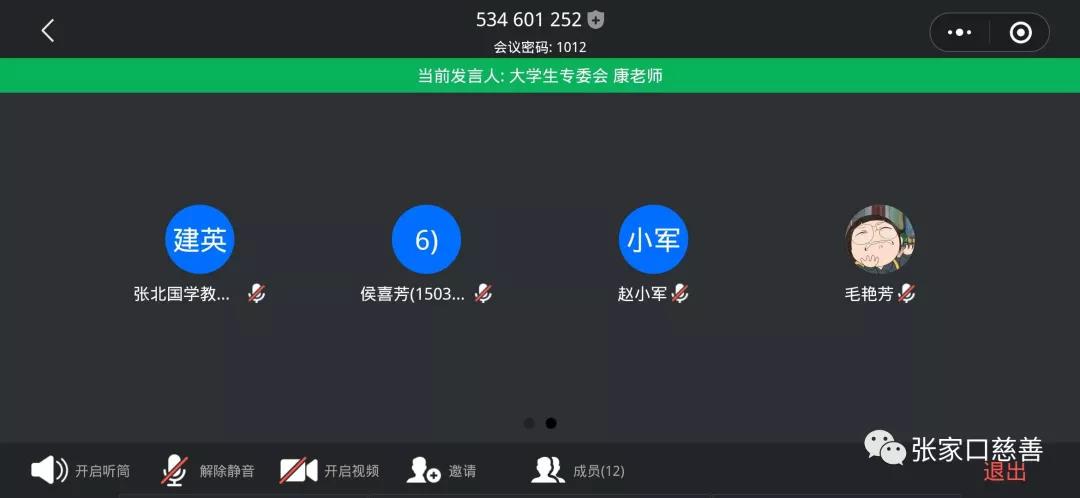Open the three-dot mini program menu
Screen dimensions: 1080x498
[x=959, y=32]
